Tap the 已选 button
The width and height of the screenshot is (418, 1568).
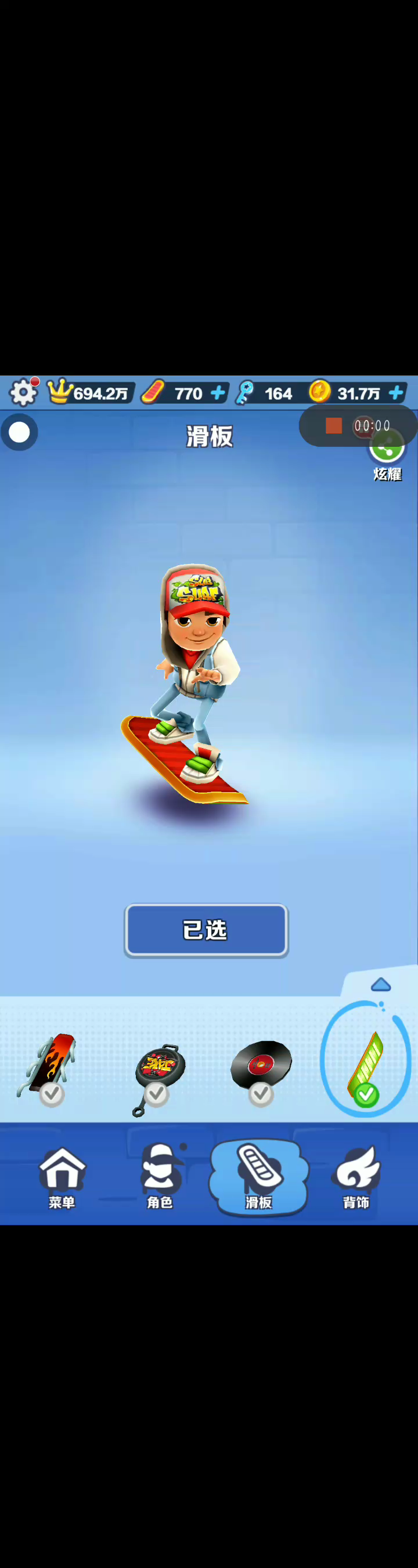tap(206, 930)
